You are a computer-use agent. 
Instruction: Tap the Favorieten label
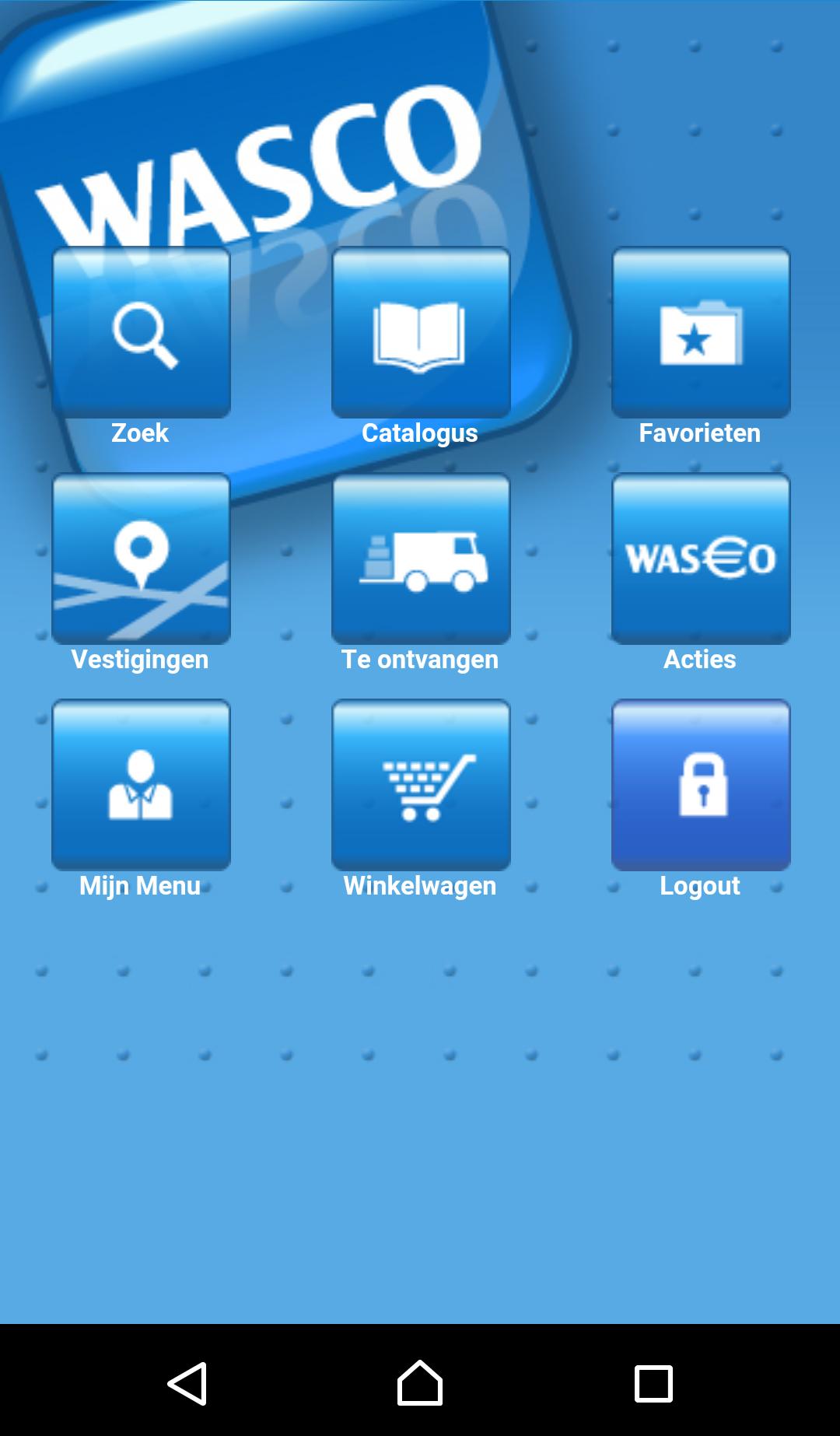point(700,433)
